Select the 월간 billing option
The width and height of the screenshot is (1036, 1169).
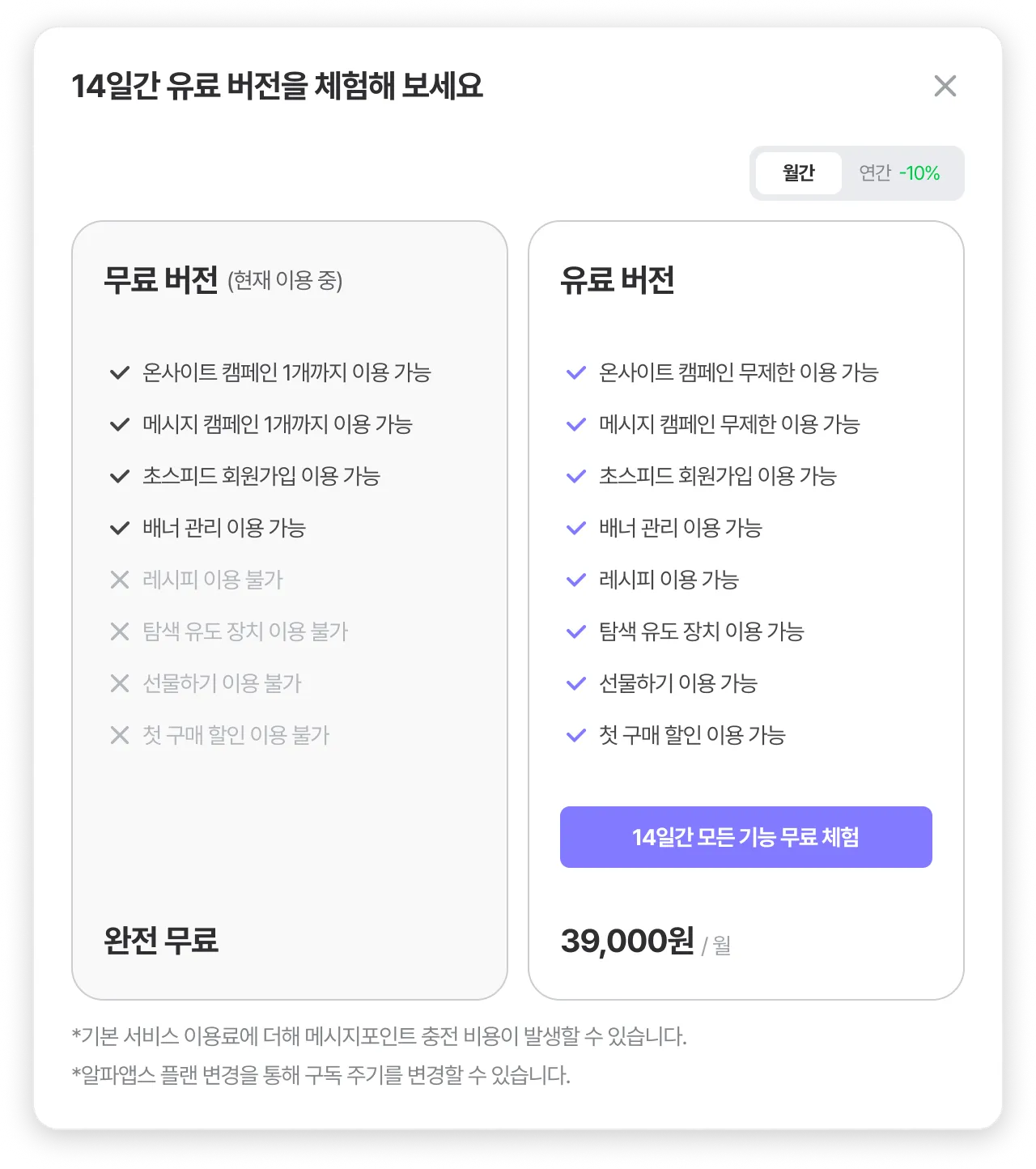click(x=798, y=173)
